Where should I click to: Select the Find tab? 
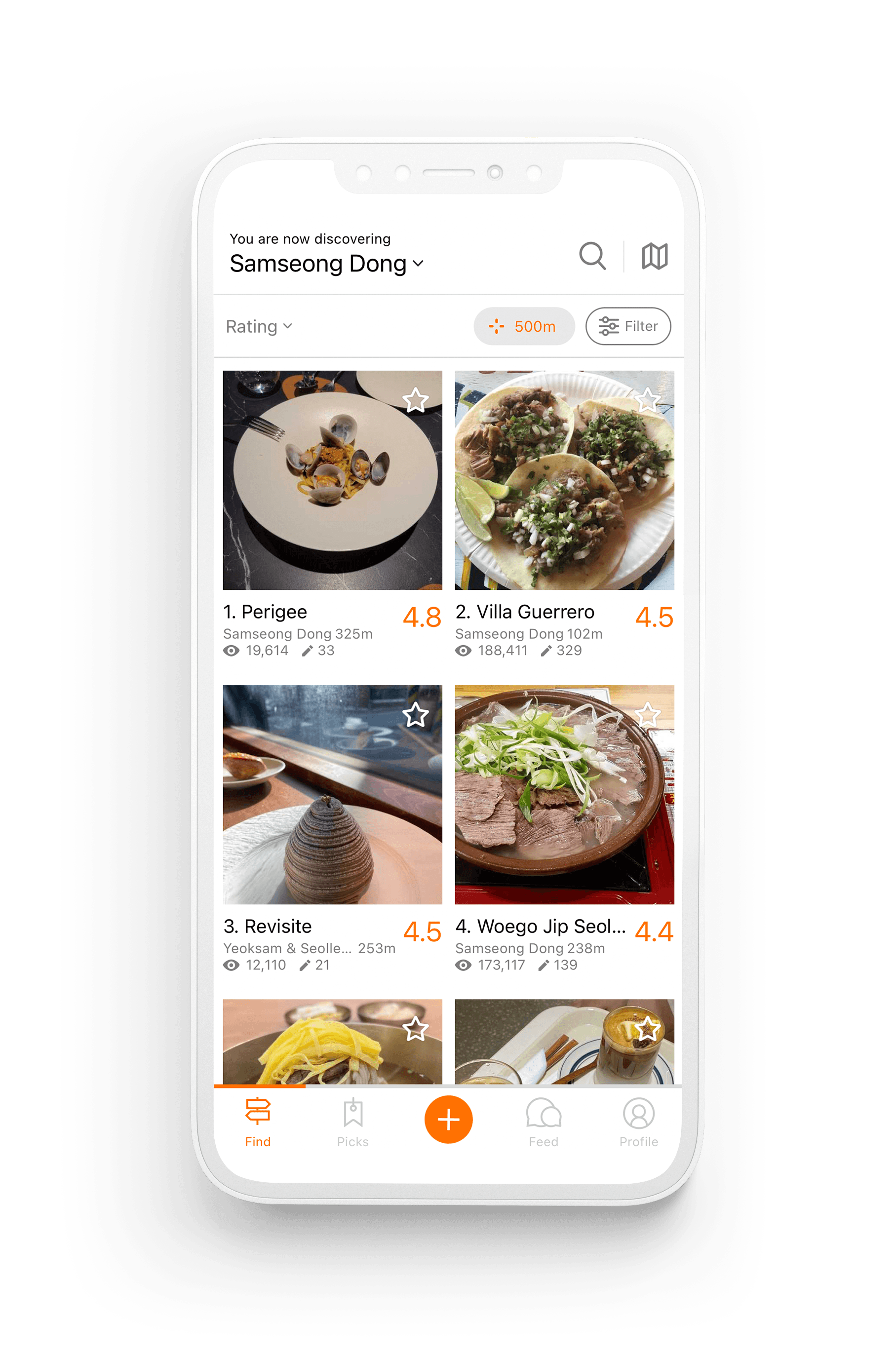coord(258,1122)
